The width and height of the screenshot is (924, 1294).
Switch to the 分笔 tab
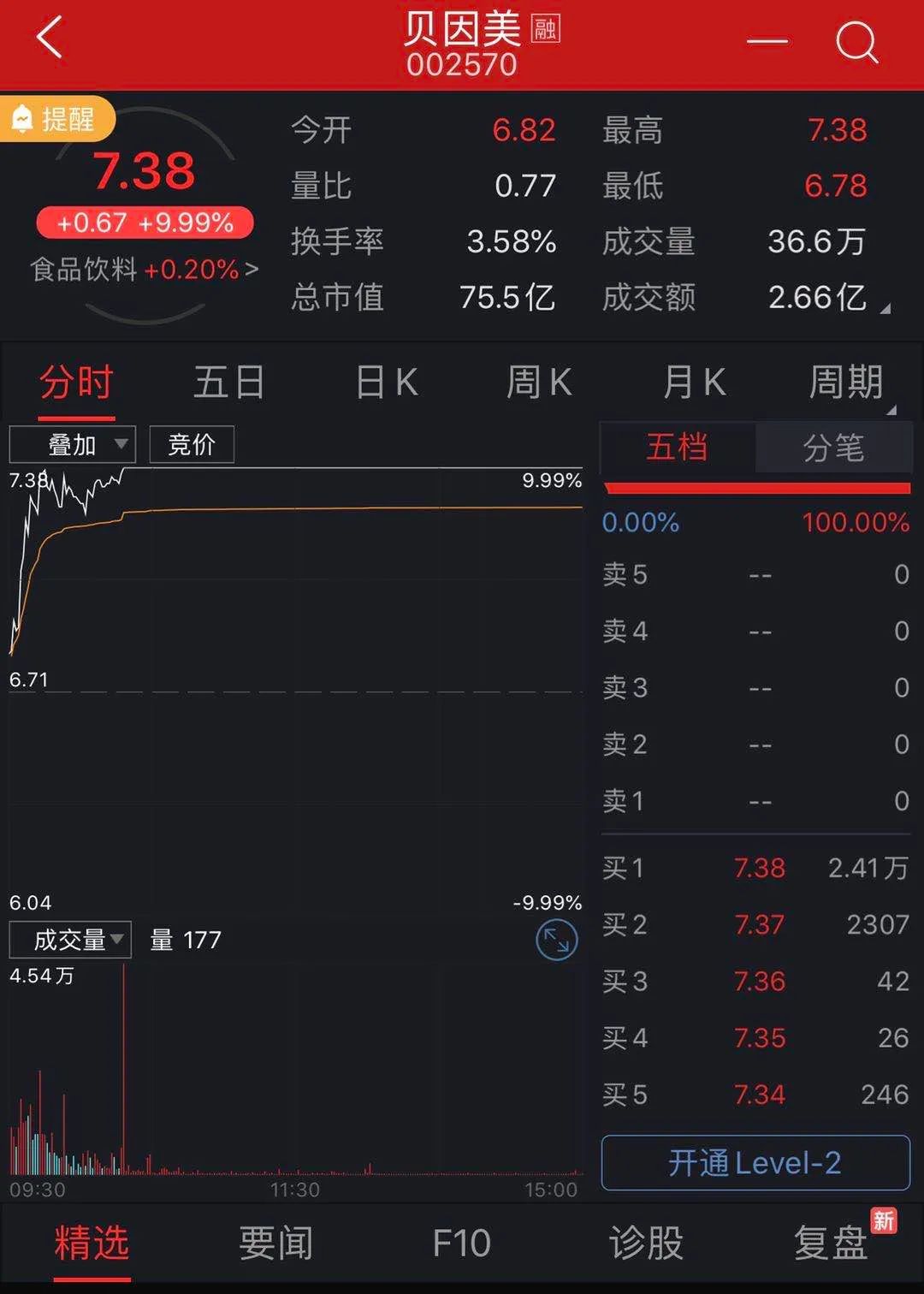tap(832, 447)
